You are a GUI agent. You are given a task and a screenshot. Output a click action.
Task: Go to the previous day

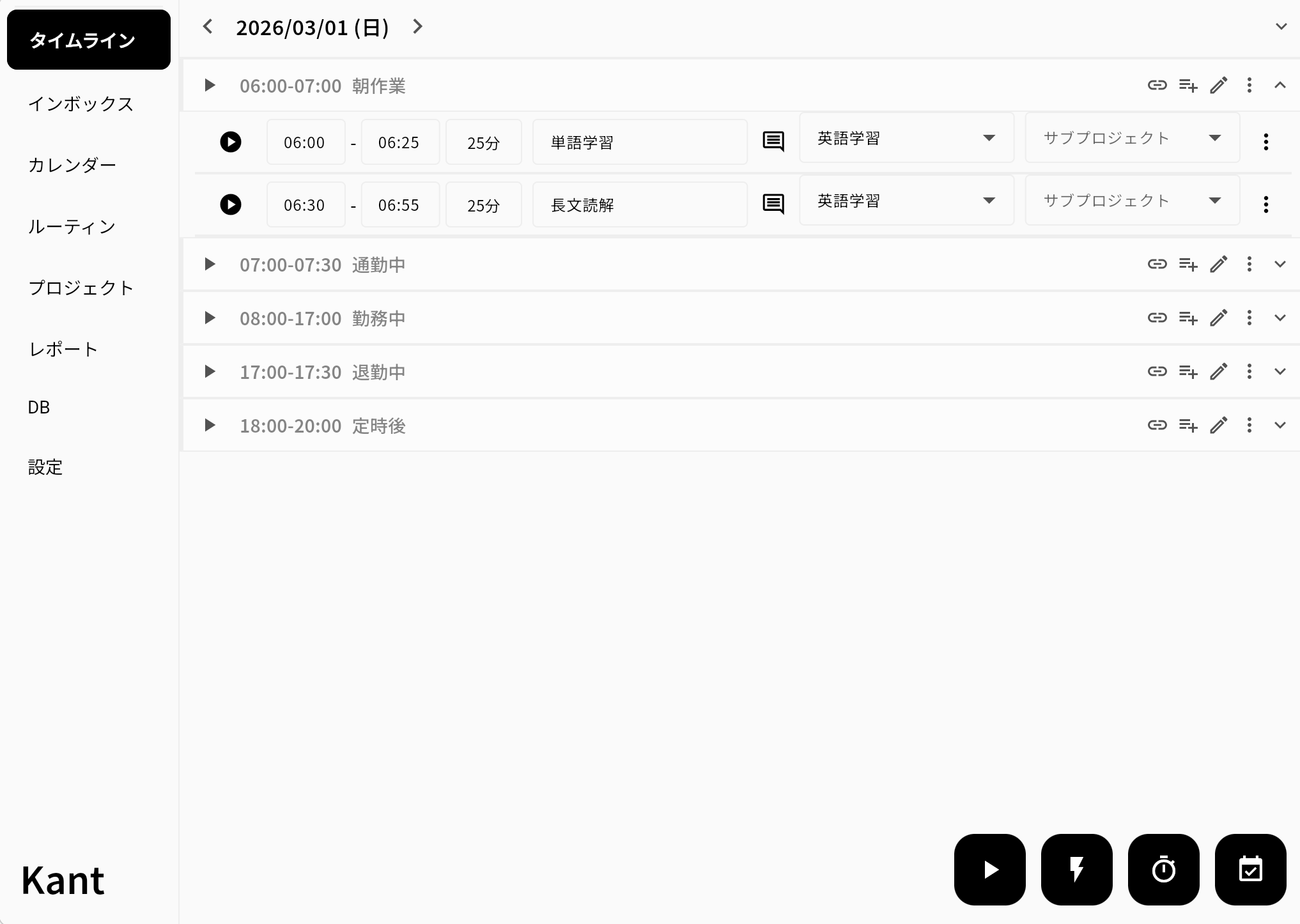point(208,27)
